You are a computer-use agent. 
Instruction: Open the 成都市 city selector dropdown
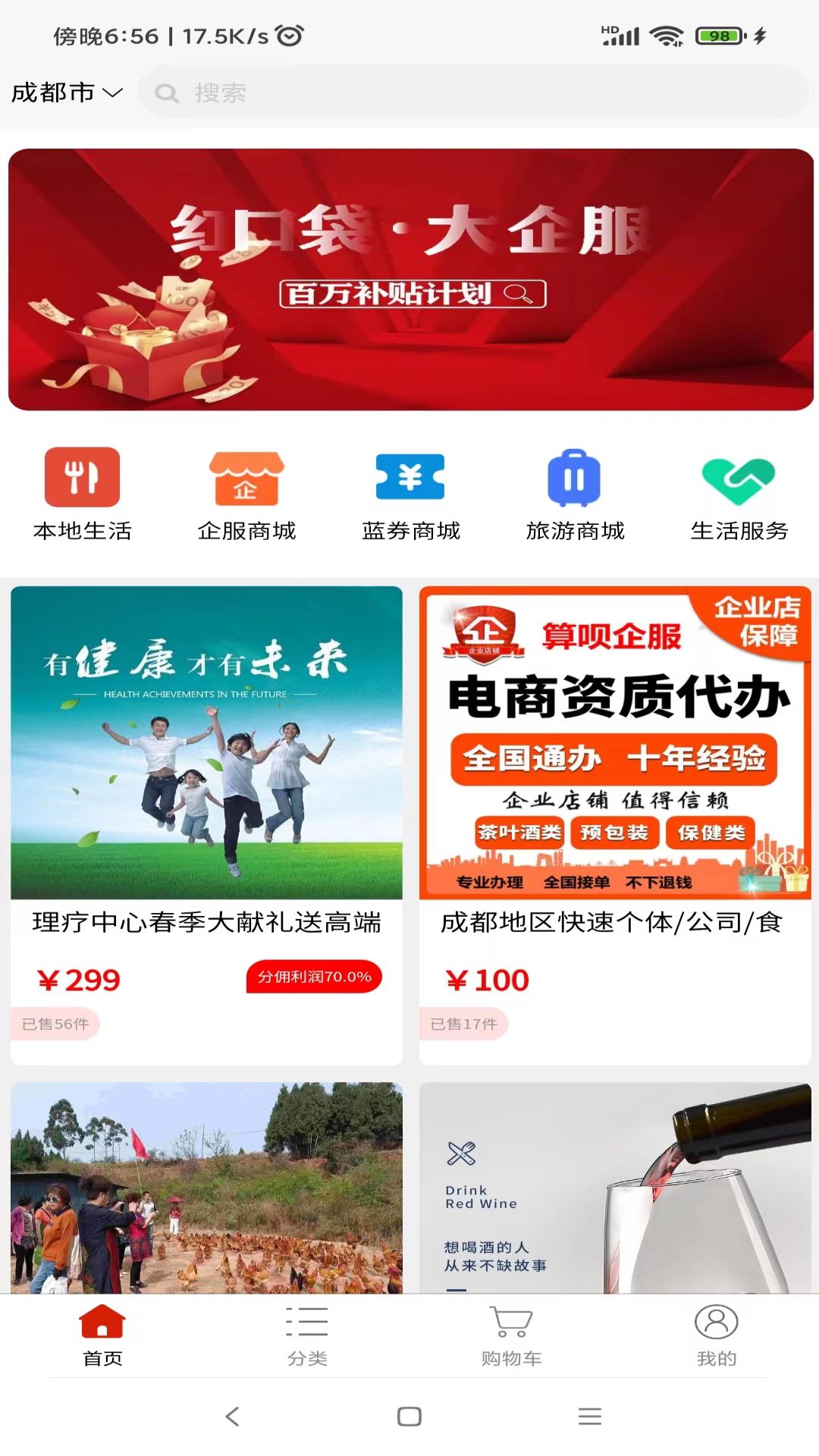click(67, 93)
